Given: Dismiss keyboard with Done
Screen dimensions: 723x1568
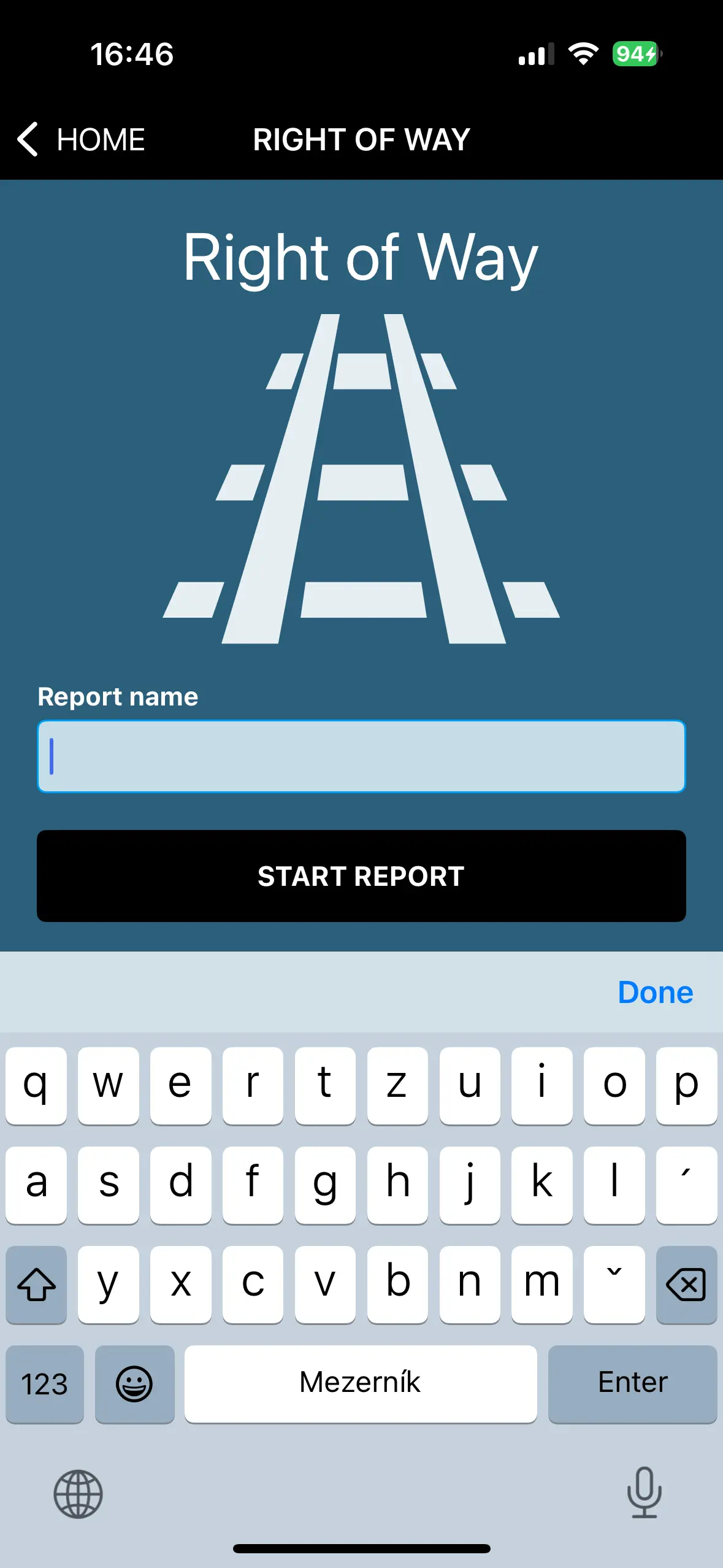Looking at the screenshot, I should point(656,992).
